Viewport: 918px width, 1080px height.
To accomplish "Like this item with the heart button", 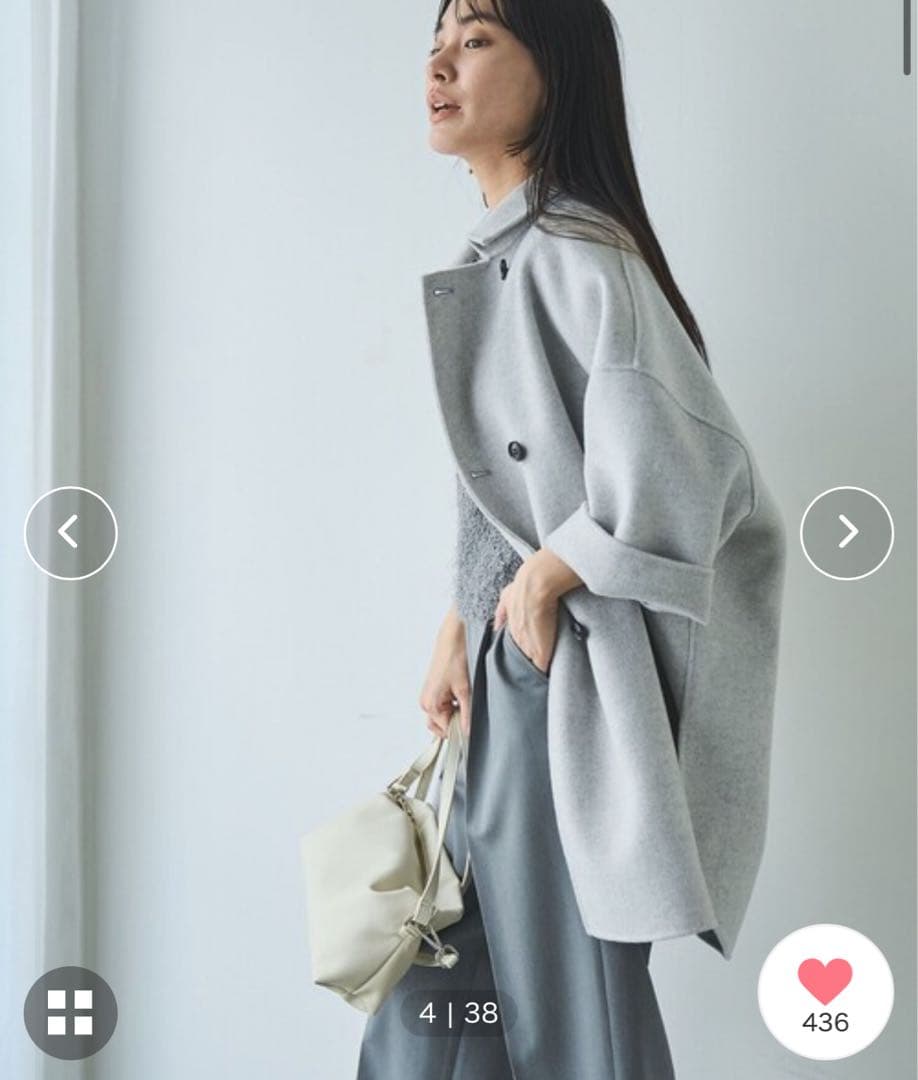I will pyautogui.click(x=825, y=991).
